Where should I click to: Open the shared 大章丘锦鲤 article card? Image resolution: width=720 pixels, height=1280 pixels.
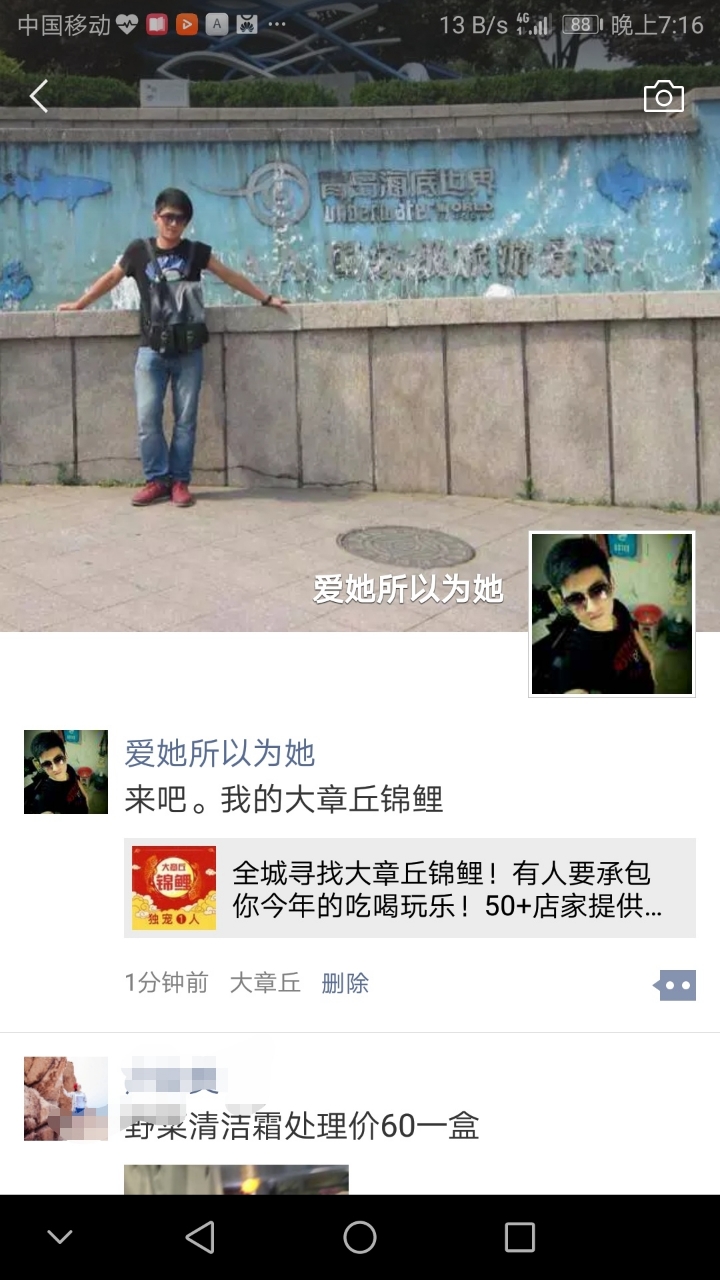(x=409, y=888)
